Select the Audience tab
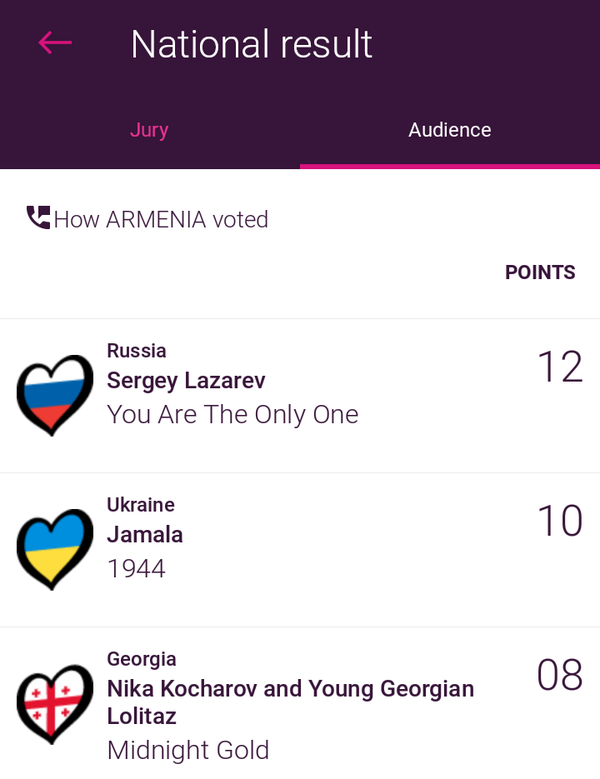The height and width of the screenshot is (779, 600). point(449,130)
